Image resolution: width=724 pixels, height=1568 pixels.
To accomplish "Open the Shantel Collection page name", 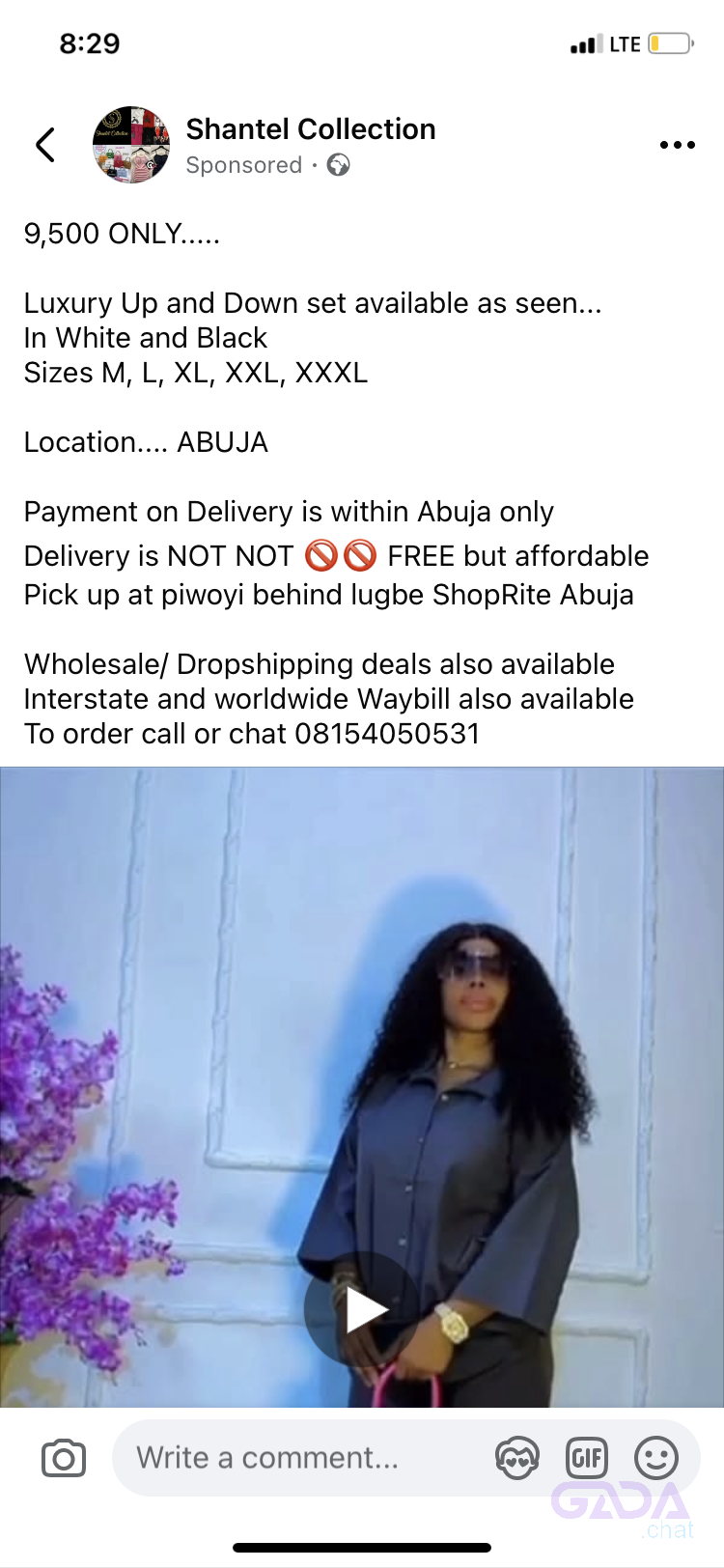I will (x=310, y=129).
